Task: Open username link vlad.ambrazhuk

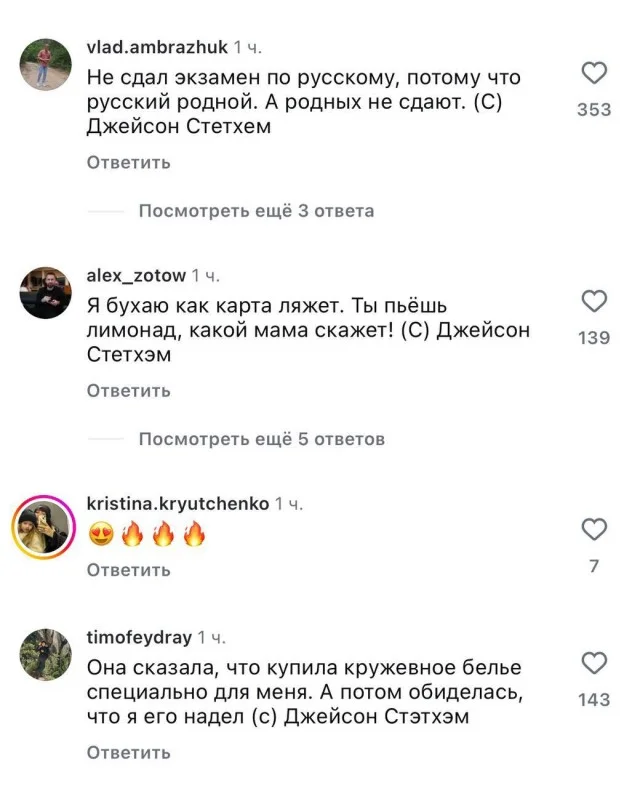Action: click(158, 46)
